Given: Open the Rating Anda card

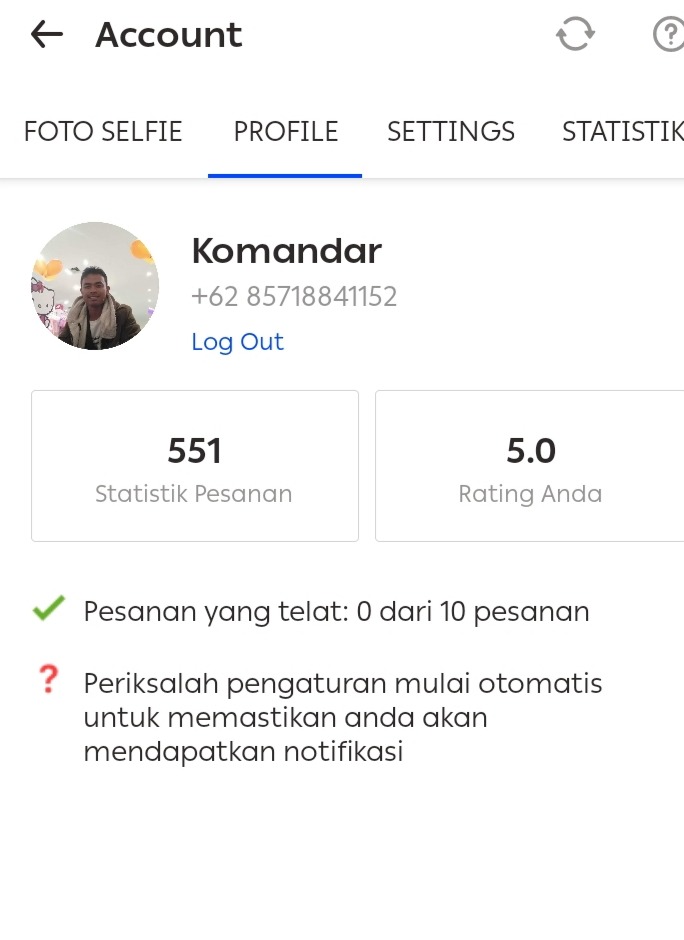Looking at the screenshot, I should 530,466.
